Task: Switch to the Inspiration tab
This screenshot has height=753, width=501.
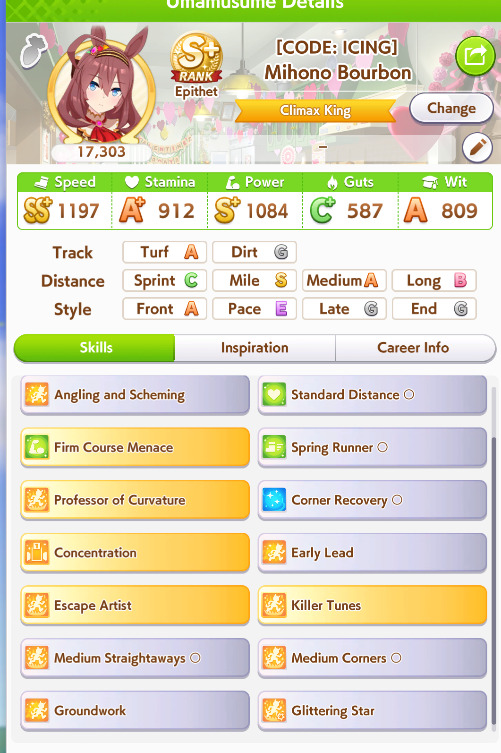Action: pos(255,348)
